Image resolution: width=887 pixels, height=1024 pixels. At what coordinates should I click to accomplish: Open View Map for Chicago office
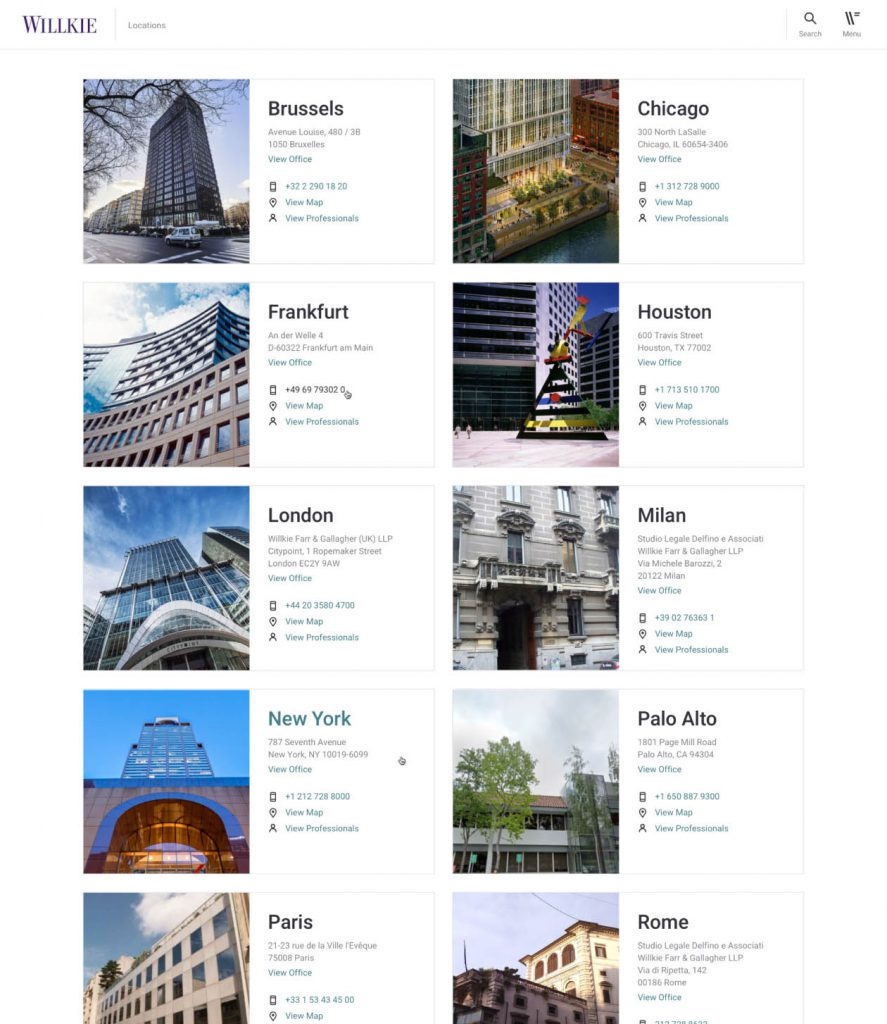click(673, 202)
